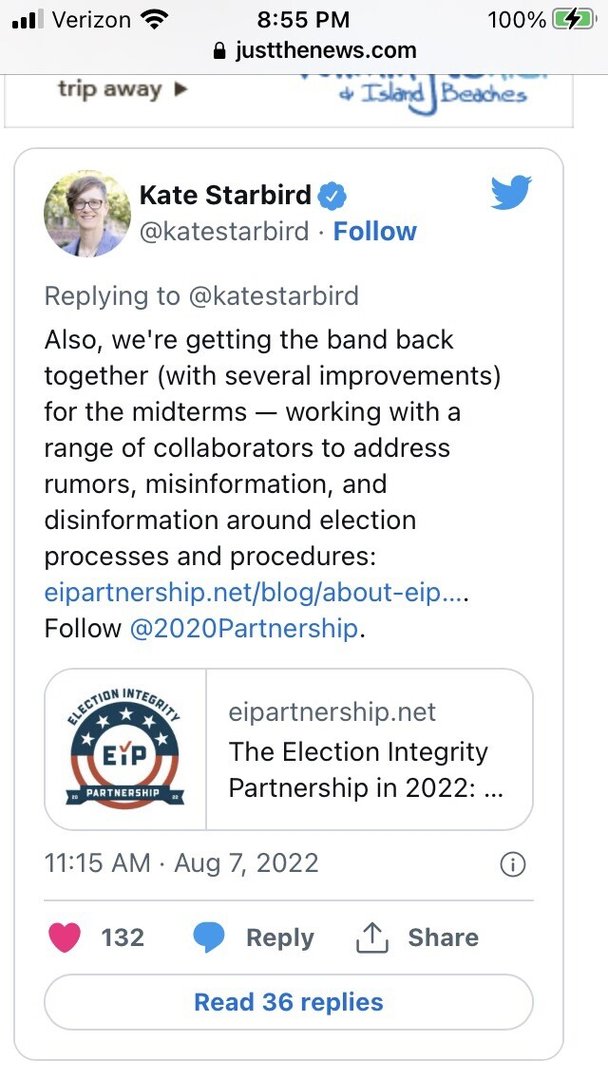Tap the justthenews.com address bar
The height and width of the screenshot is (1079, 608).
(x=313, y=51)
